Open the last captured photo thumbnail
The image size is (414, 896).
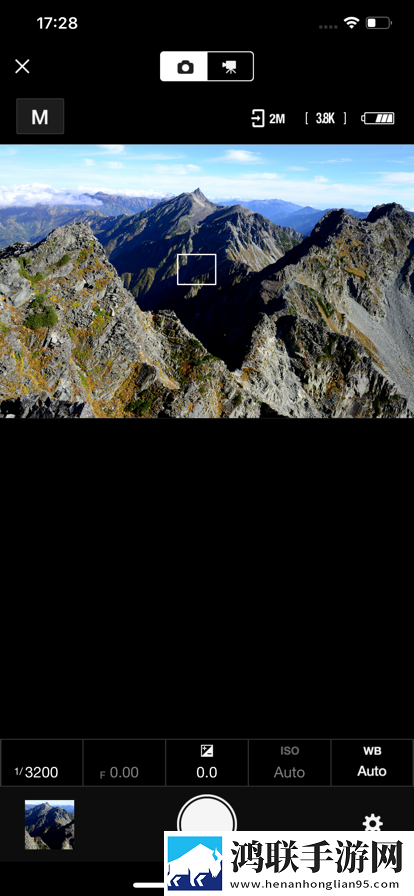49,825
